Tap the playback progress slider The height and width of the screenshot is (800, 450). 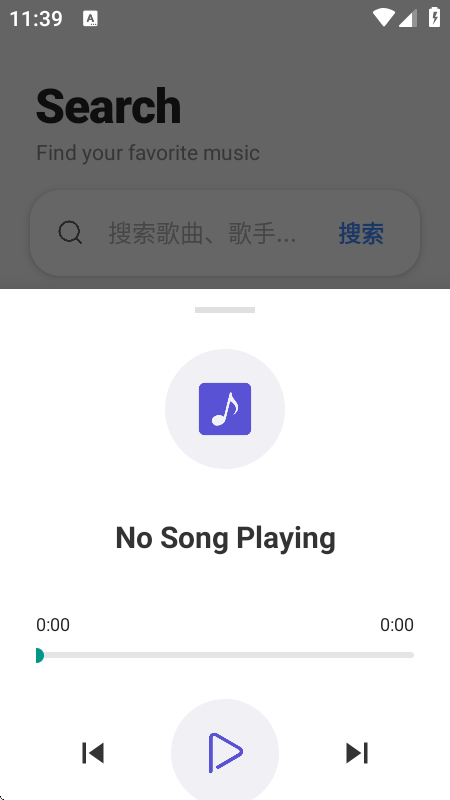point(225,655)
